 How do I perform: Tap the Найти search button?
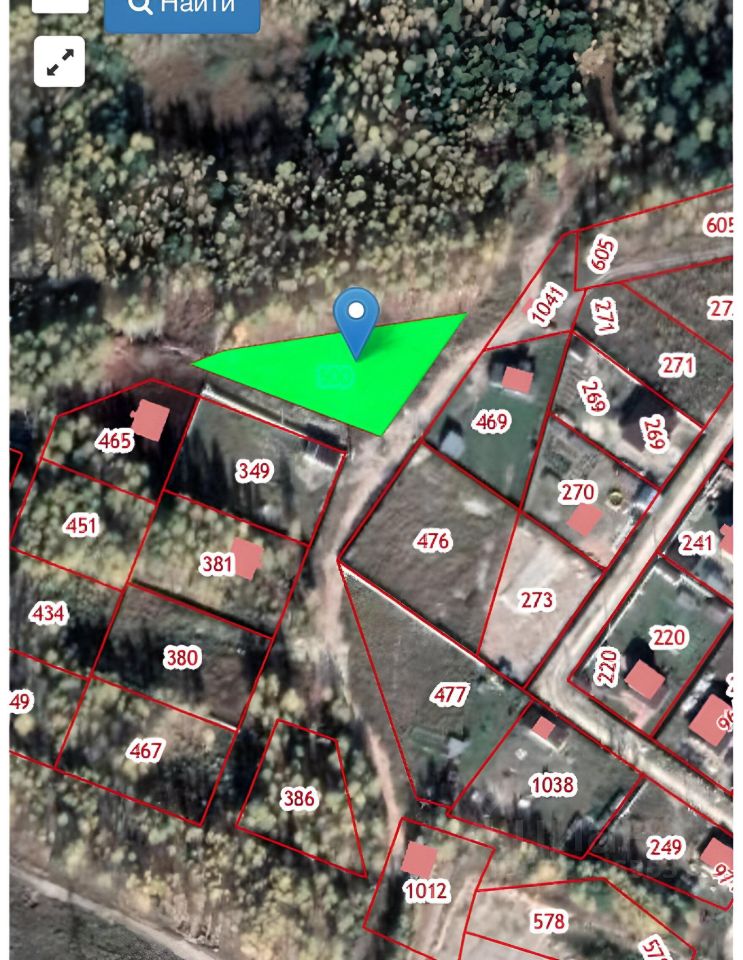(182, 10)
